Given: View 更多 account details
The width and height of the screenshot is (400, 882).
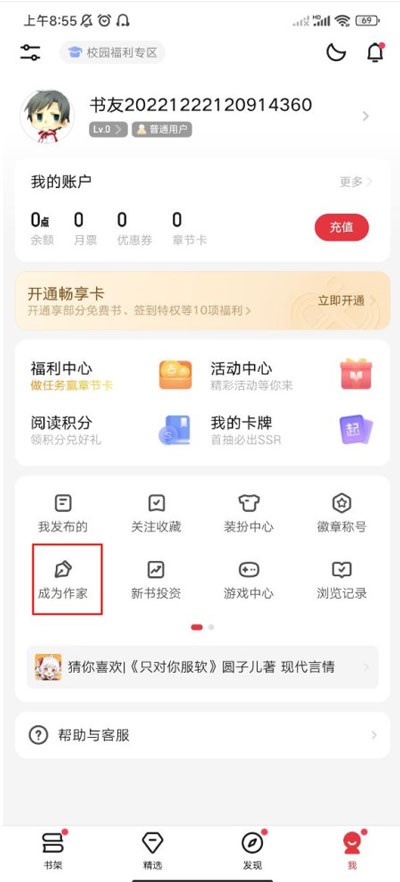Looking at the screenshot, I should (x=356, y=182).
